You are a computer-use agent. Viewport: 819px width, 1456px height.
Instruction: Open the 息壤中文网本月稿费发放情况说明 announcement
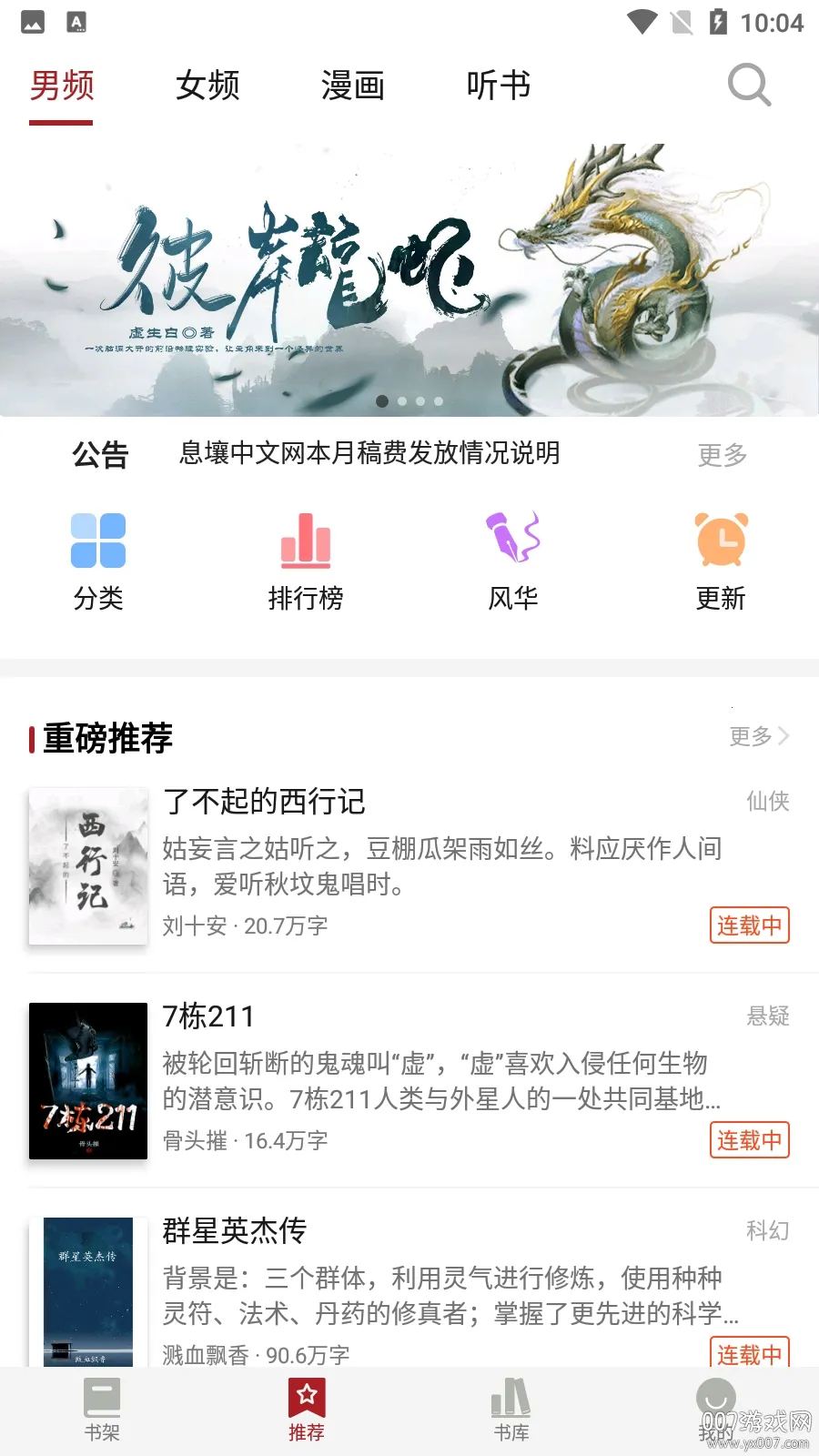click(x=370, y=453)
